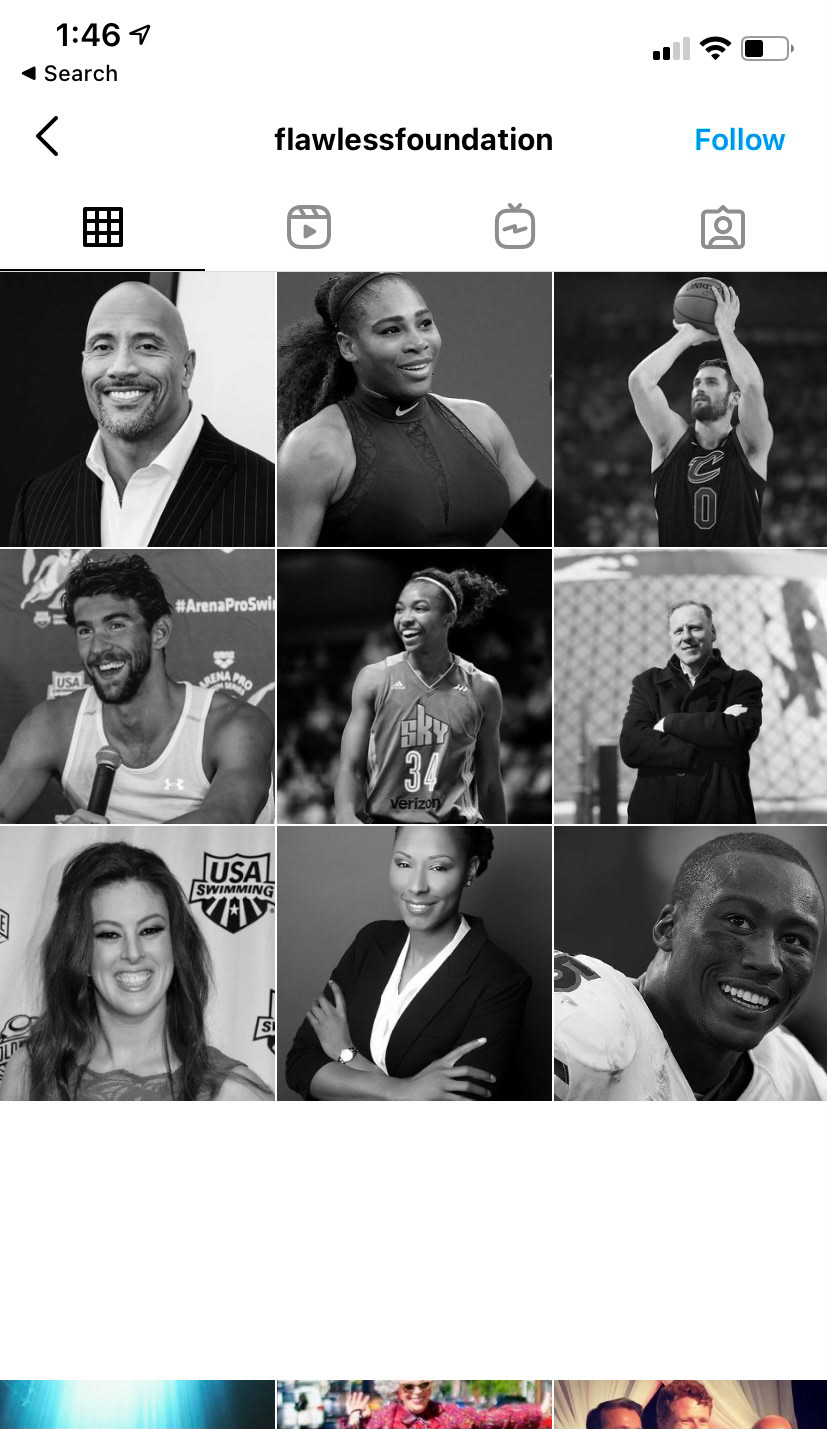This screenshot has width=827, height=1429.
Task: Switch to the IGTV tab
Action: point(515,227)
